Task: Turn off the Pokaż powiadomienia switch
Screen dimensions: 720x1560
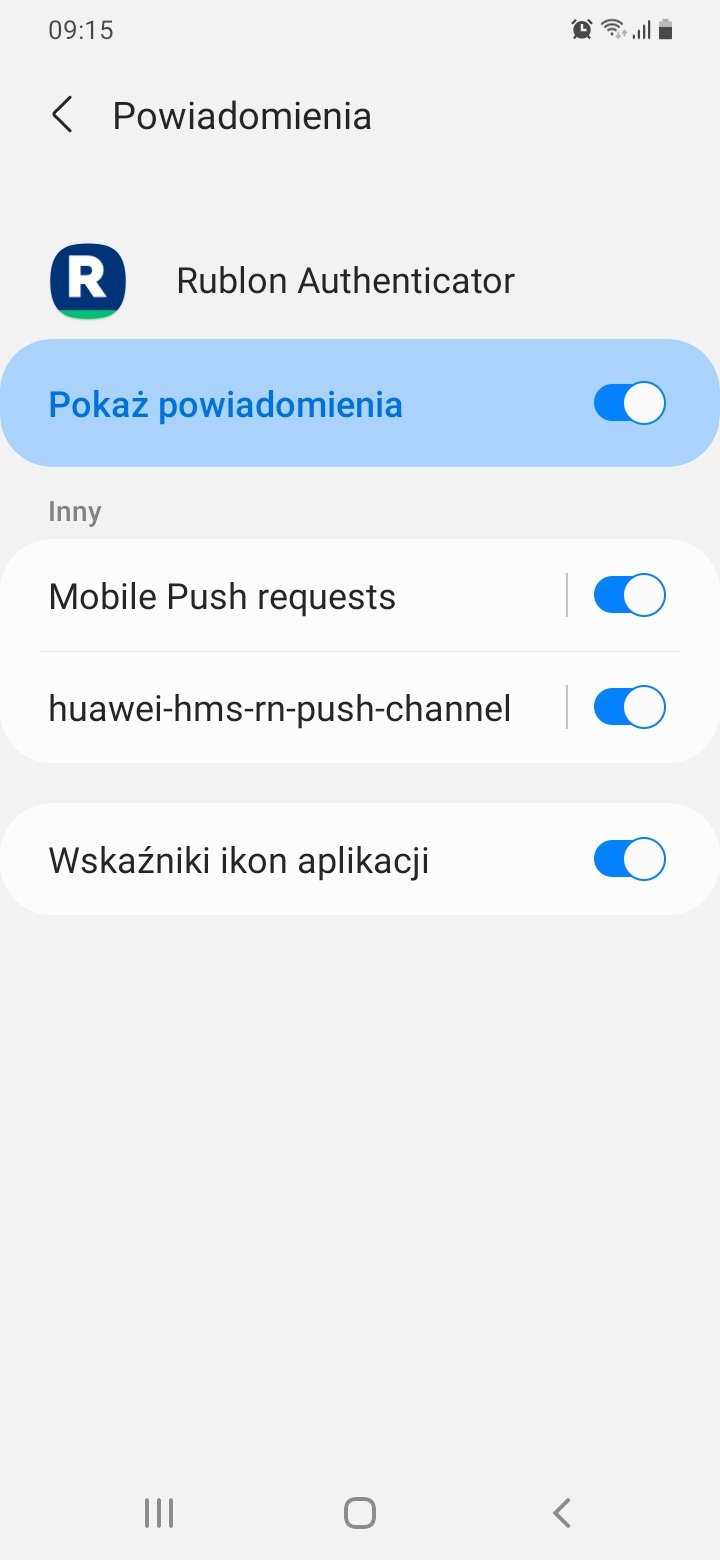Action: (629, 404)
